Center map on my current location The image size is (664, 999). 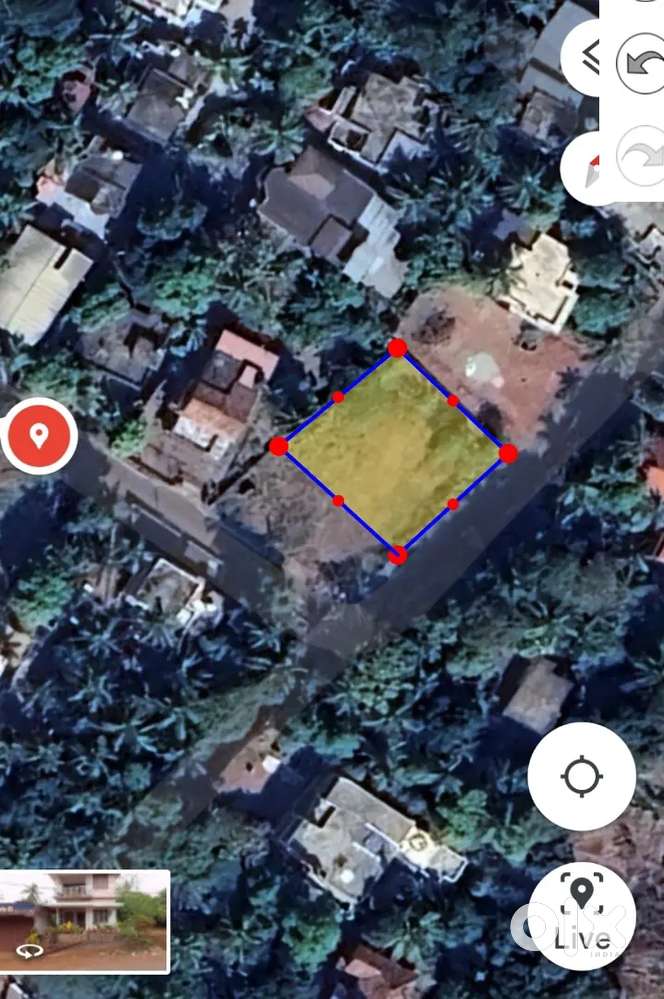[582, 776]
